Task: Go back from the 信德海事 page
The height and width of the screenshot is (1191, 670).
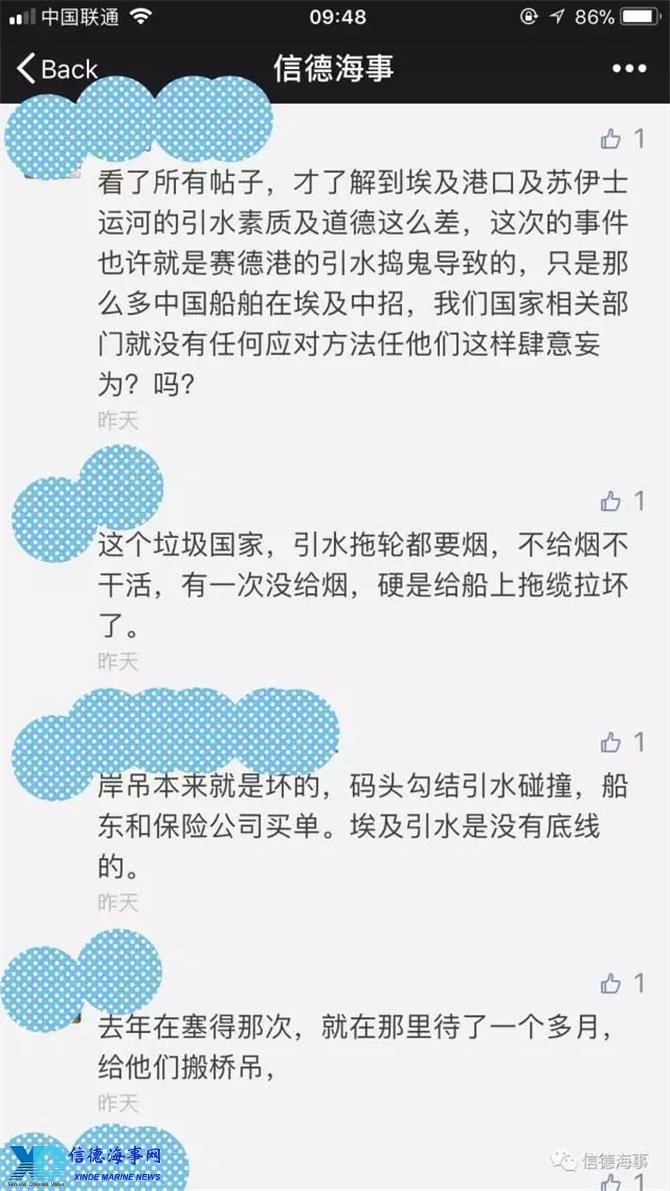Action: [x=56, y=69]
